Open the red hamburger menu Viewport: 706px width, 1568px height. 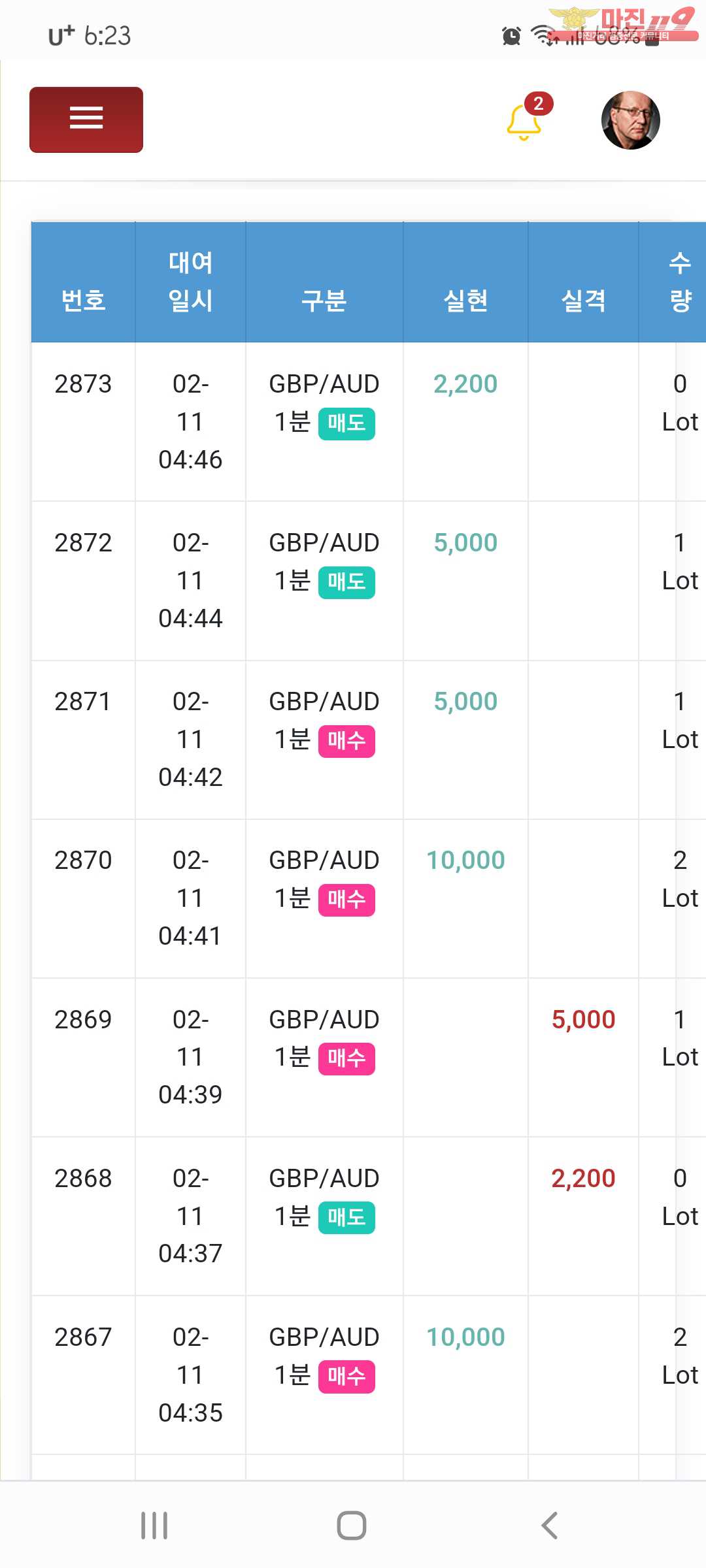[86, 120]
